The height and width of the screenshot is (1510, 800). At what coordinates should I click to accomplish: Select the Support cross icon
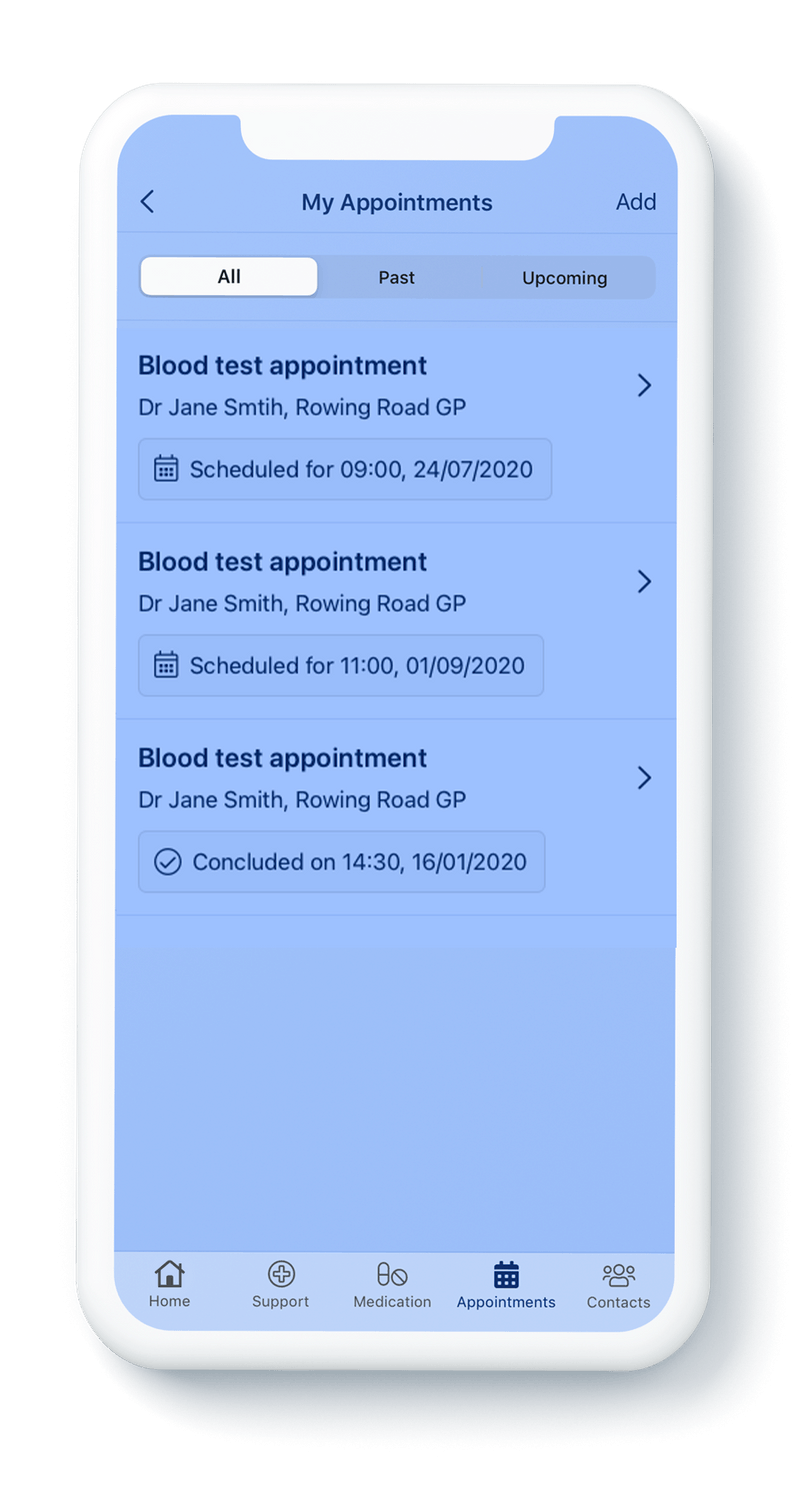(x=281, y=1274)
